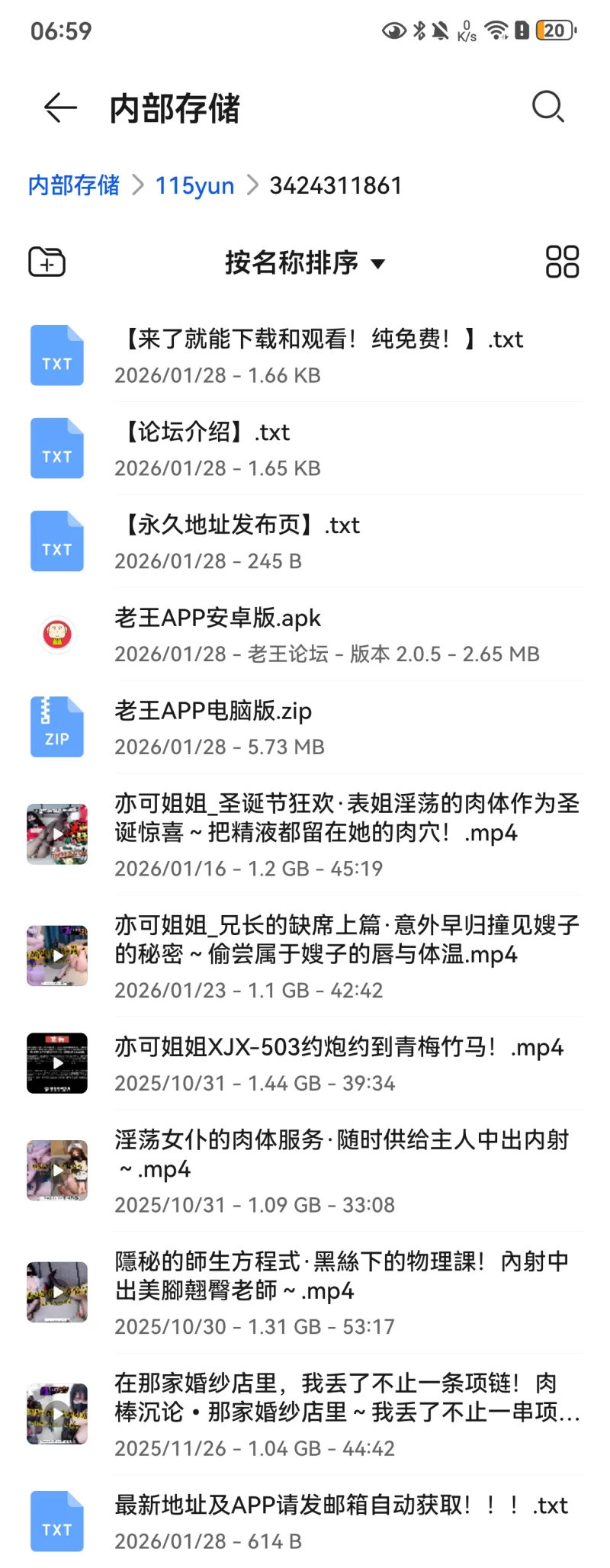The height and width of the screenshot is (1568, 610).
Task: Open the 按名称排序 sort dropdown
Action: point(305,263)
